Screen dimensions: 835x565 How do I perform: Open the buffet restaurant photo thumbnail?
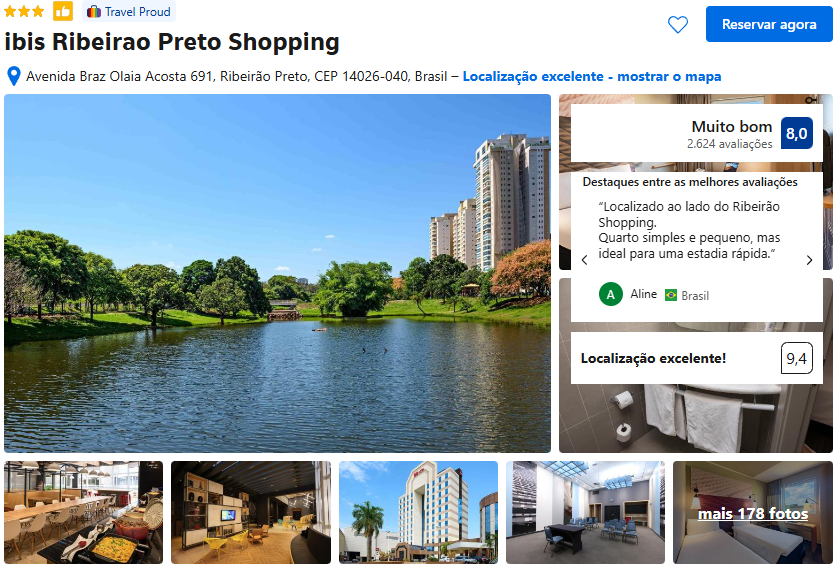[83, 512]
